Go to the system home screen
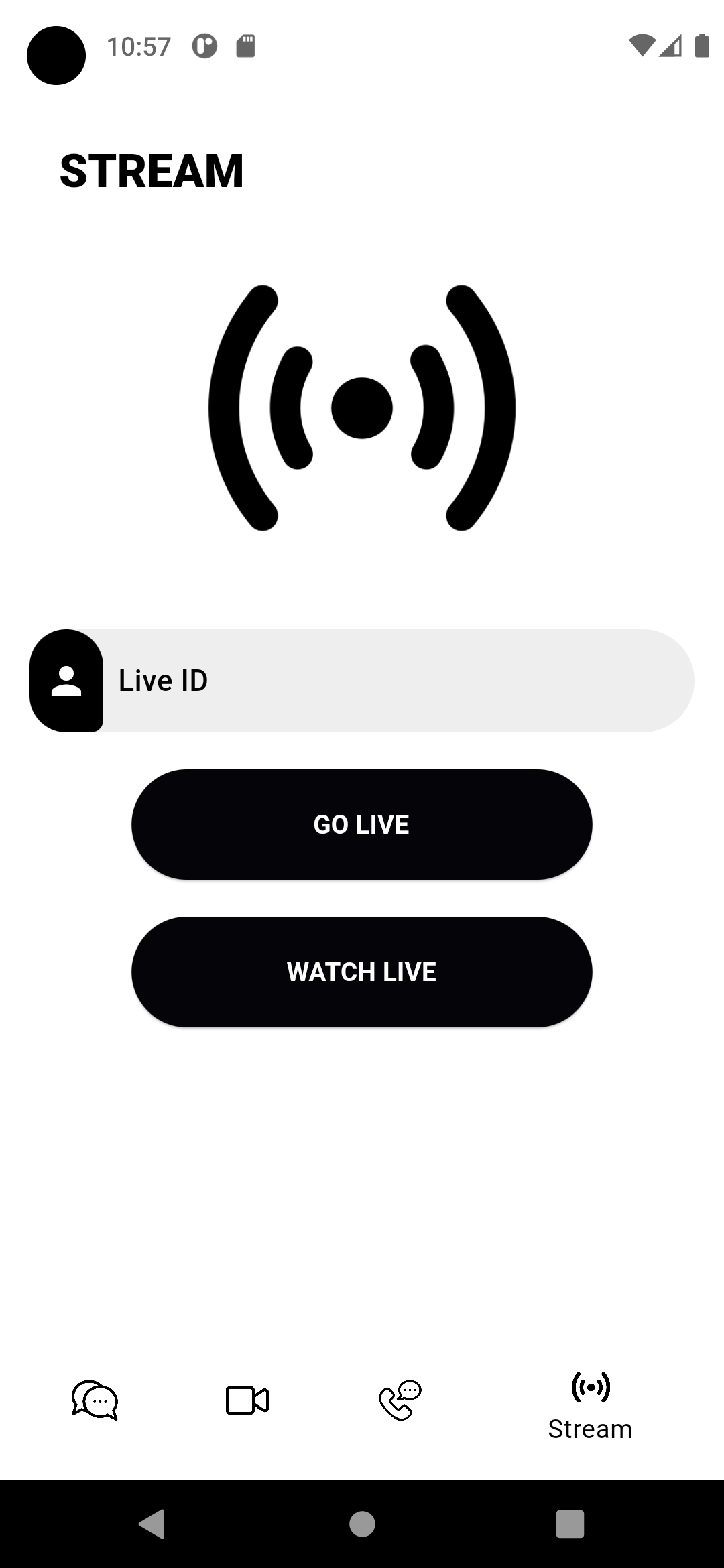Screen dimensions: 724x1568 [x=362, y=1524]
